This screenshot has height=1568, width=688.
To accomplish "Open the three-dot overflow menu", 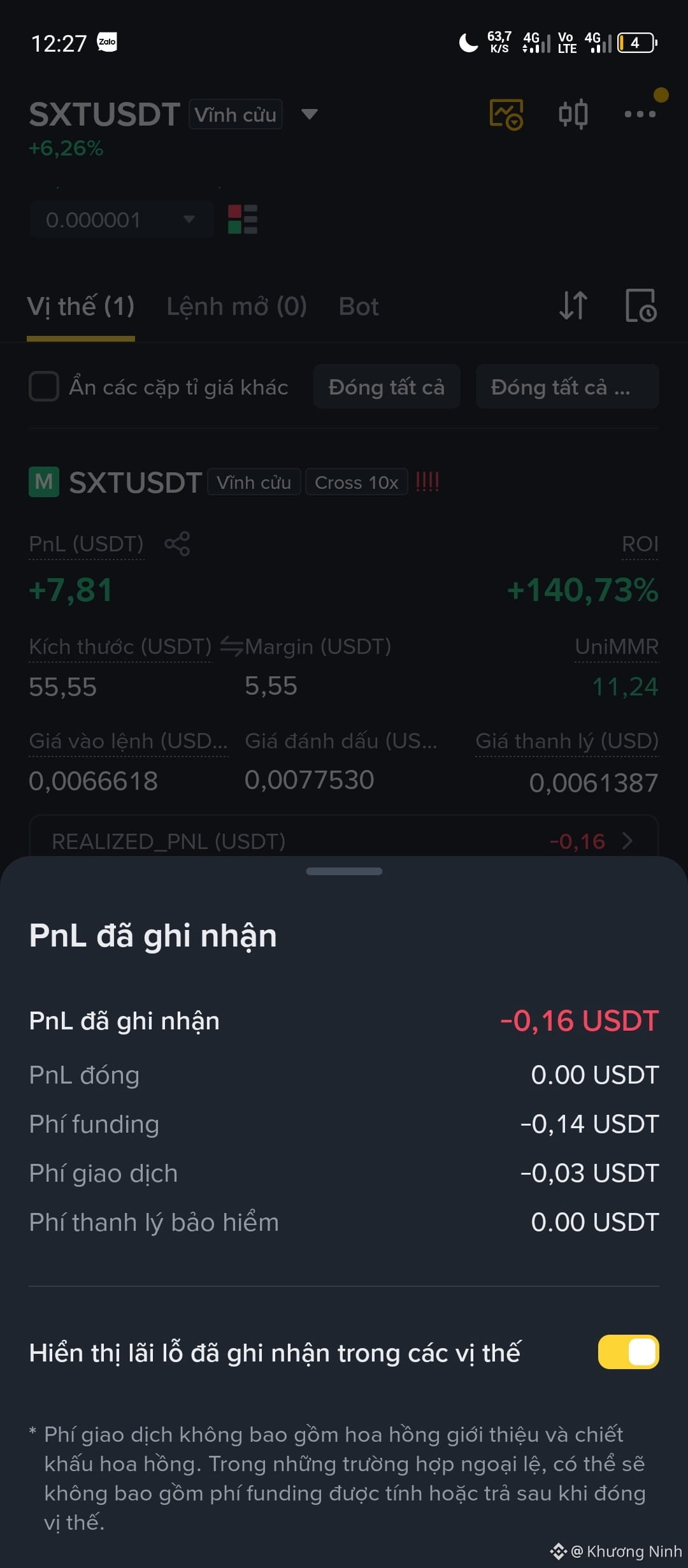I will (x=640, y=114).
